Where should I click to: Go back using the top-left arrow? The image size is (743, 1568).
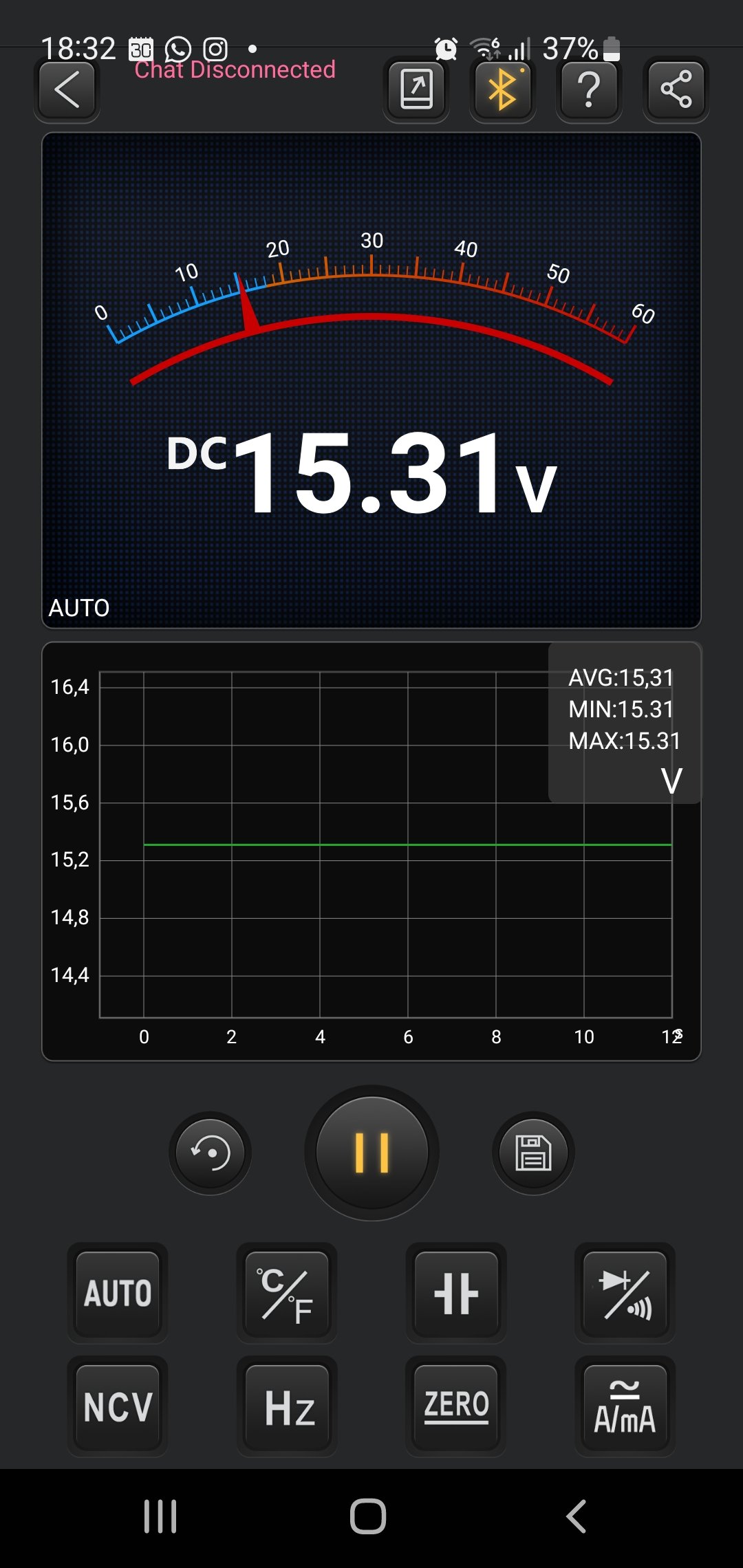[x=67, y=89]
